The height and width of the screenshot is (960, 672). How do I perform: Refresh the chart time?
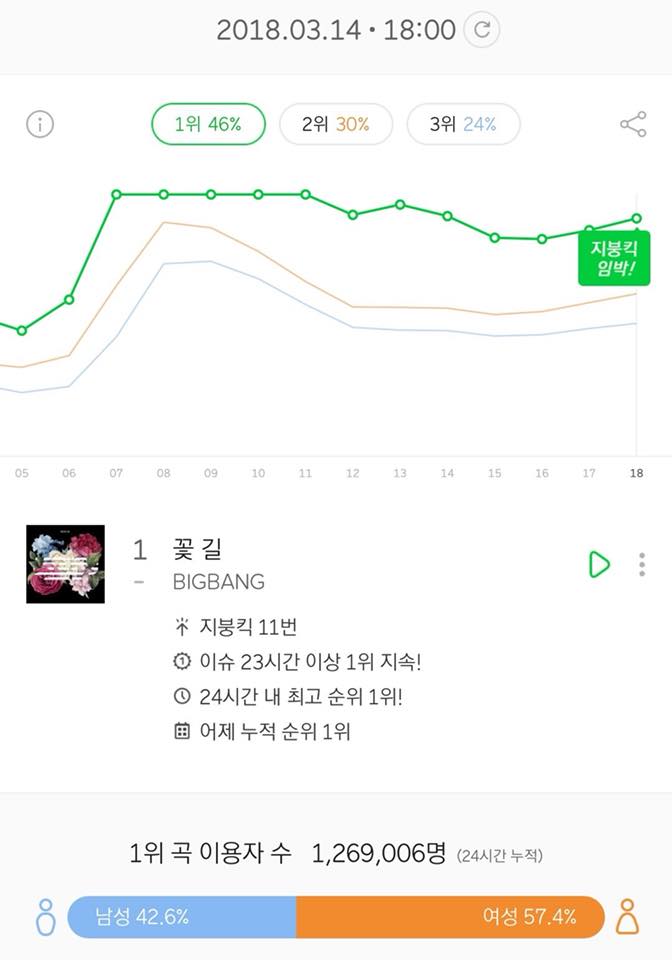point(483,30)
